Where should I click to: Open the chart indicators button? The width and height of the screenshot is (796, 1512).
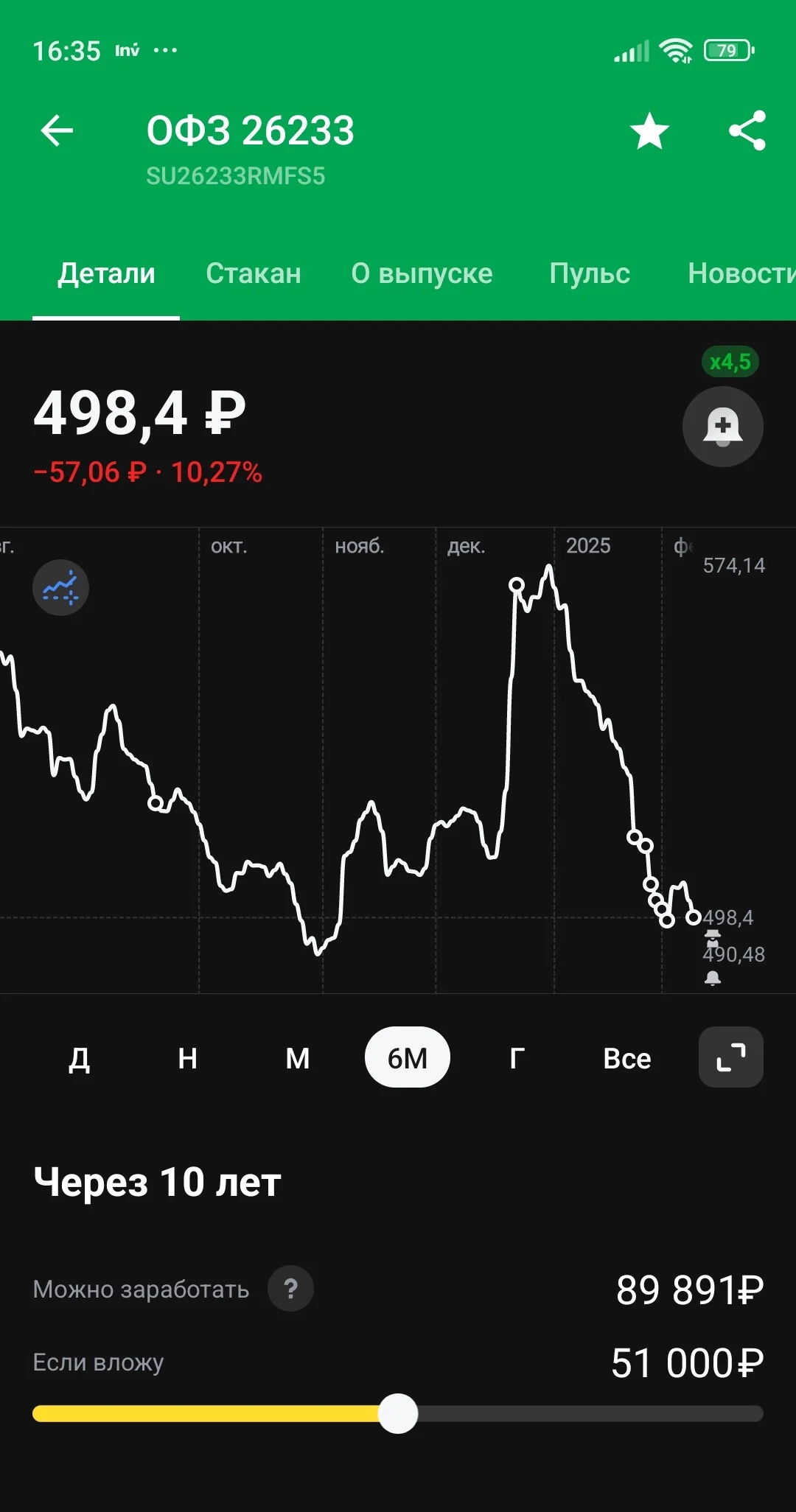(60, 587)
